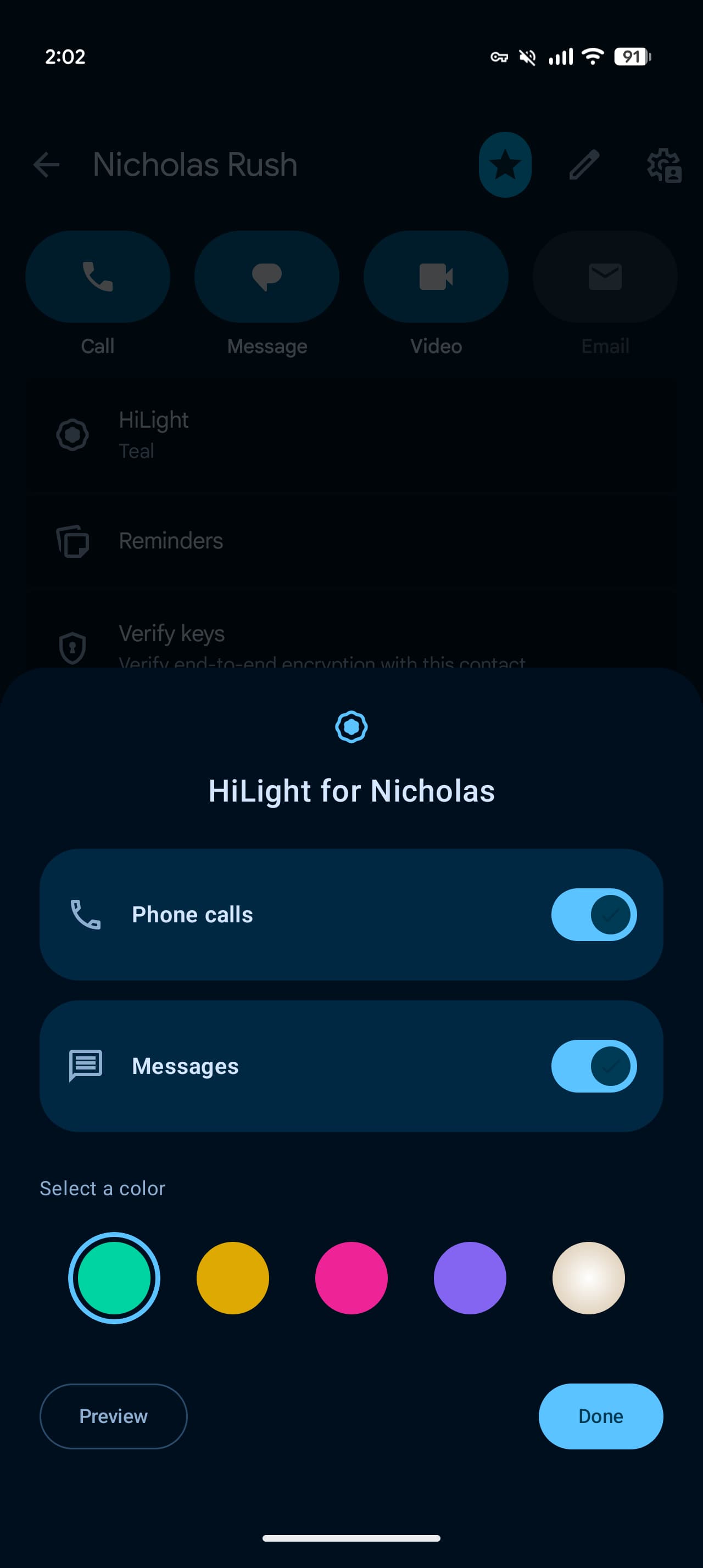
Task: Turn off the Phone calls toggle
Action: point(594,914)
